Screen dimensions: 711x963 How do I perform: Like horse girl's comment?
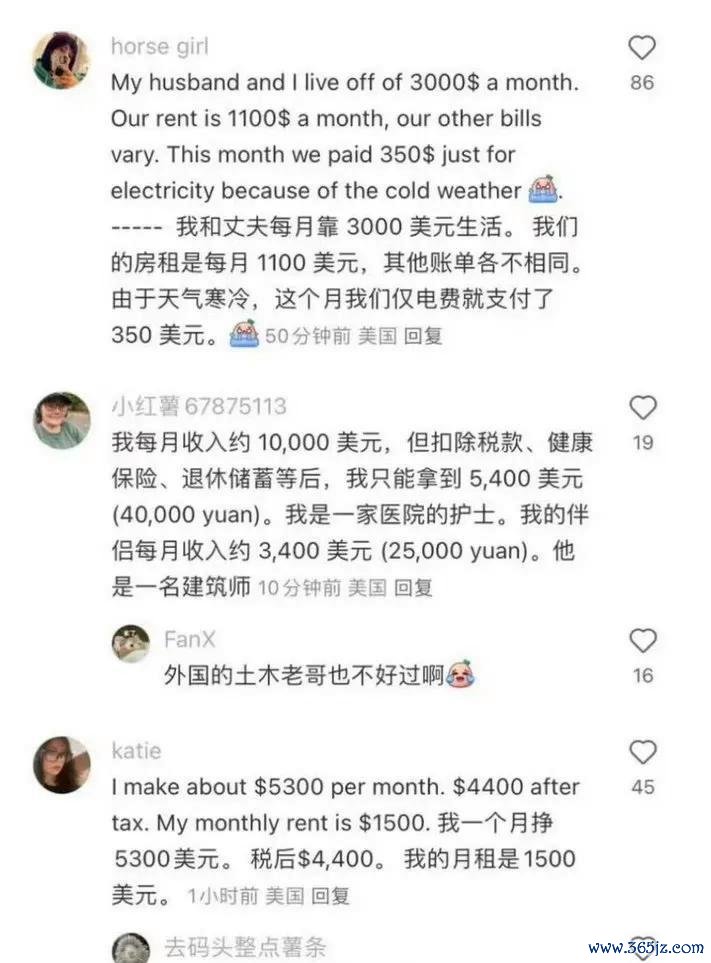pyautogui.click(x=642, y=48)
